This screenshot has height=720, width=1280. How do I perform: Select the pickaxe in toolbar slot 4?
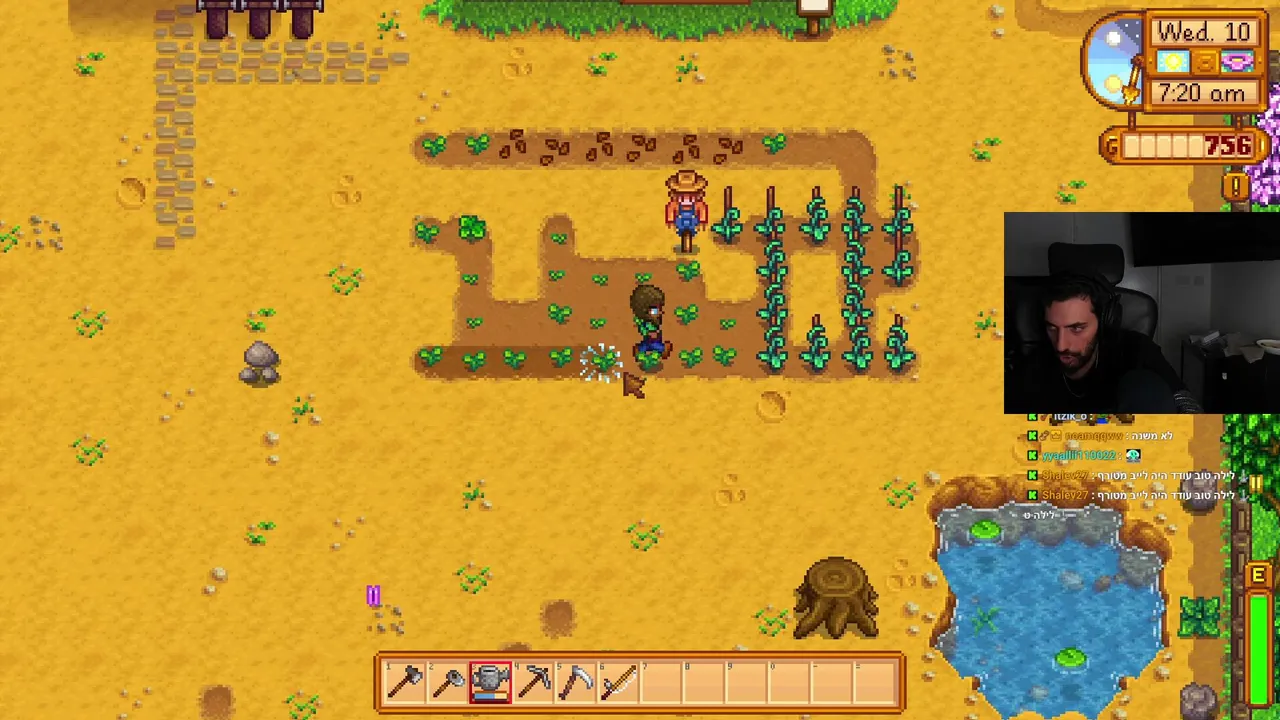[534, 683]
